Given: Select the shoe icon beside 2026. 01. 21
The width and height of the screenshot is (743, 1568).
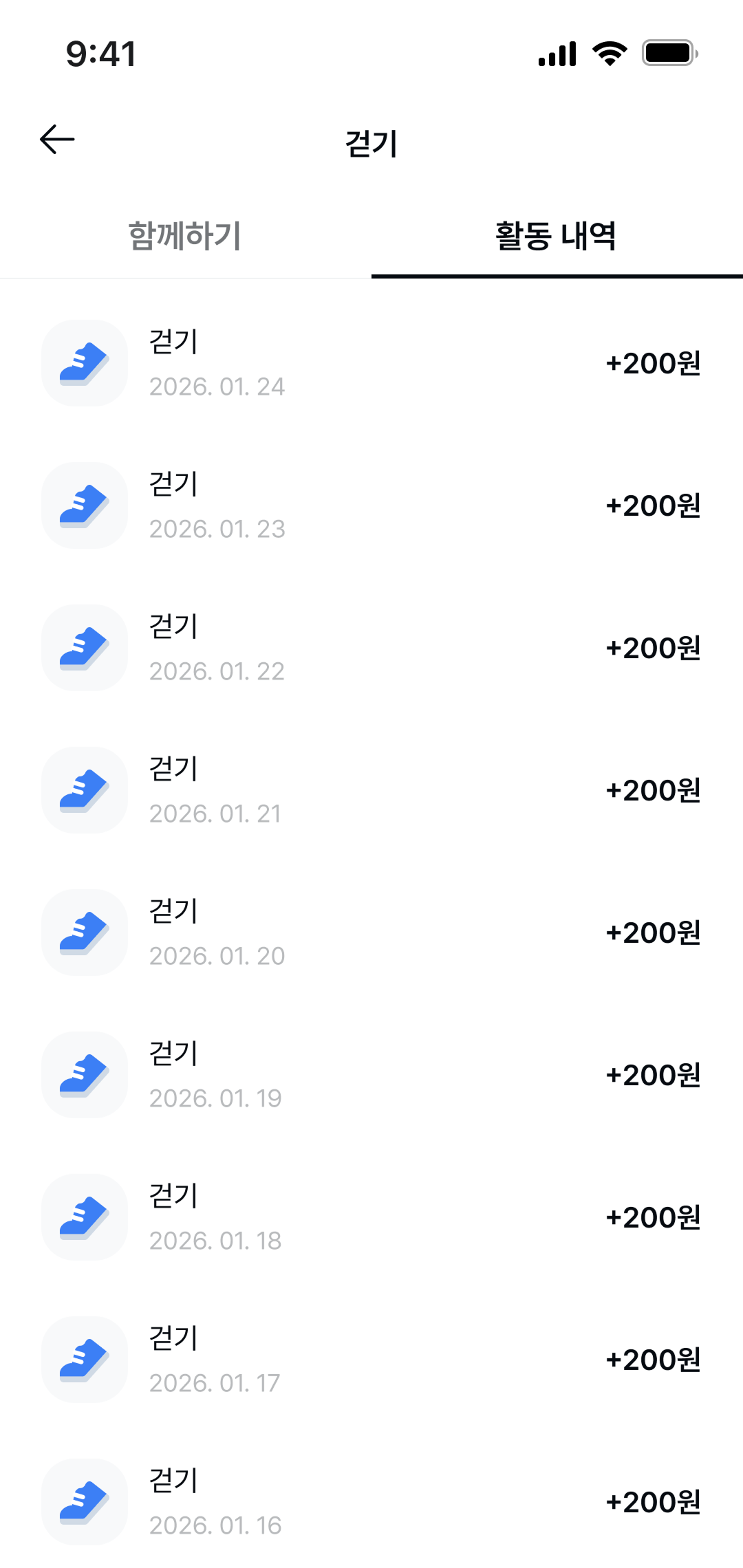Looking at the screenshot, I should (84, 790).
